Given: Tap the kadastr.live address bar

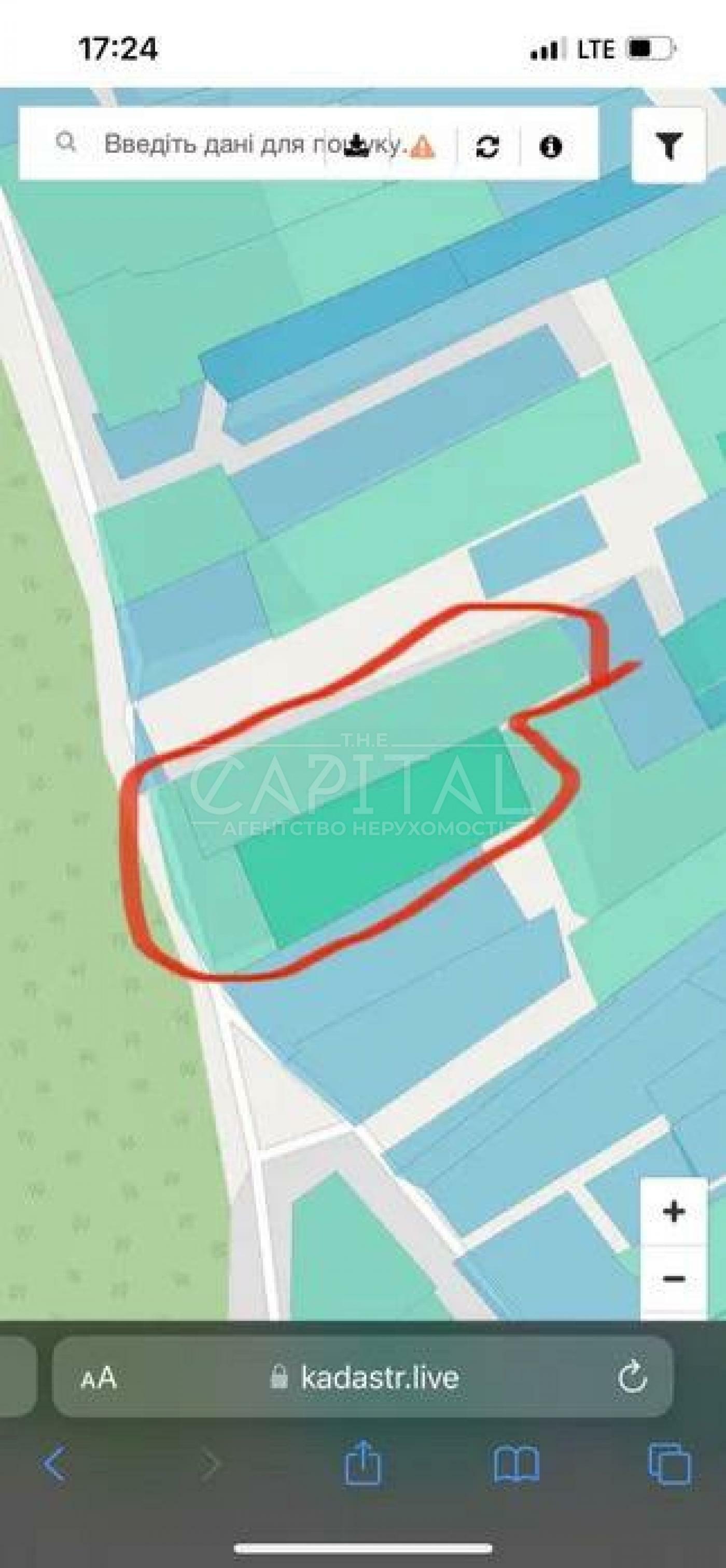Looking at the screenshot, I should 363,1377.
